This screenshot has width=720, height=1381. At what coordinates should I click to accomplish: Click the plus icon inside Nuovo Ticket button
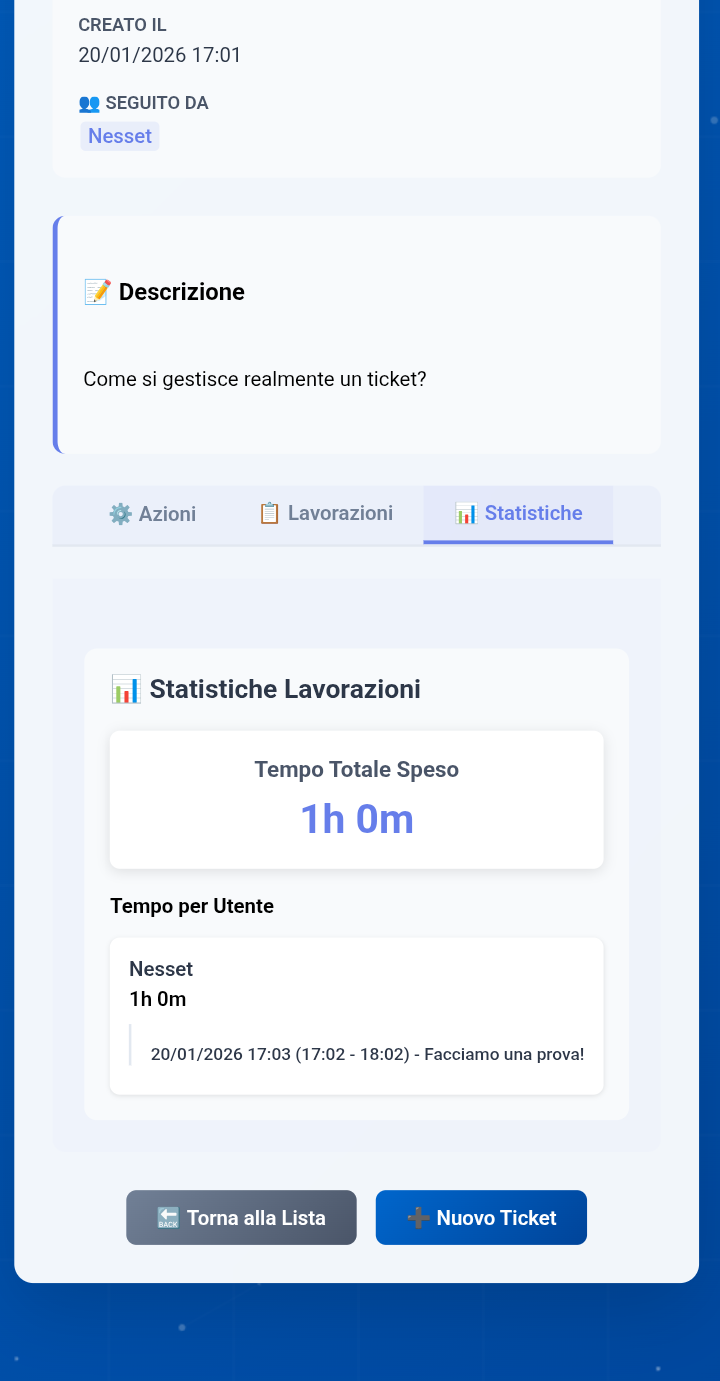tap(418, 1217)
